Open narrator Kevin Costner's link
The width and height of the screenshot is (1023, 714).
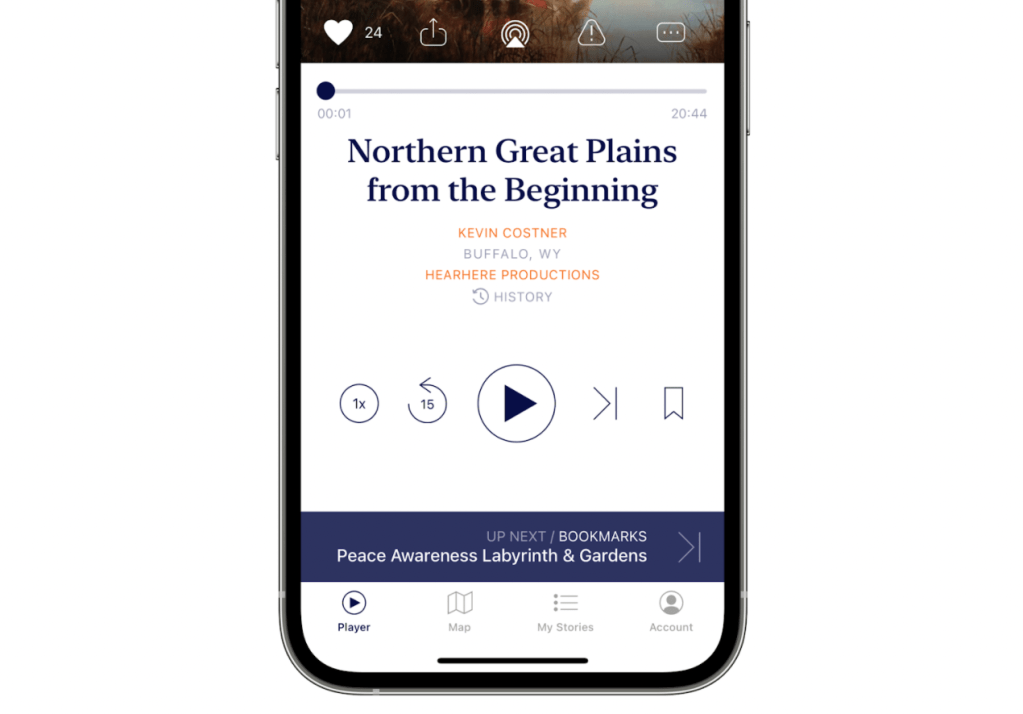pos(512,233)
